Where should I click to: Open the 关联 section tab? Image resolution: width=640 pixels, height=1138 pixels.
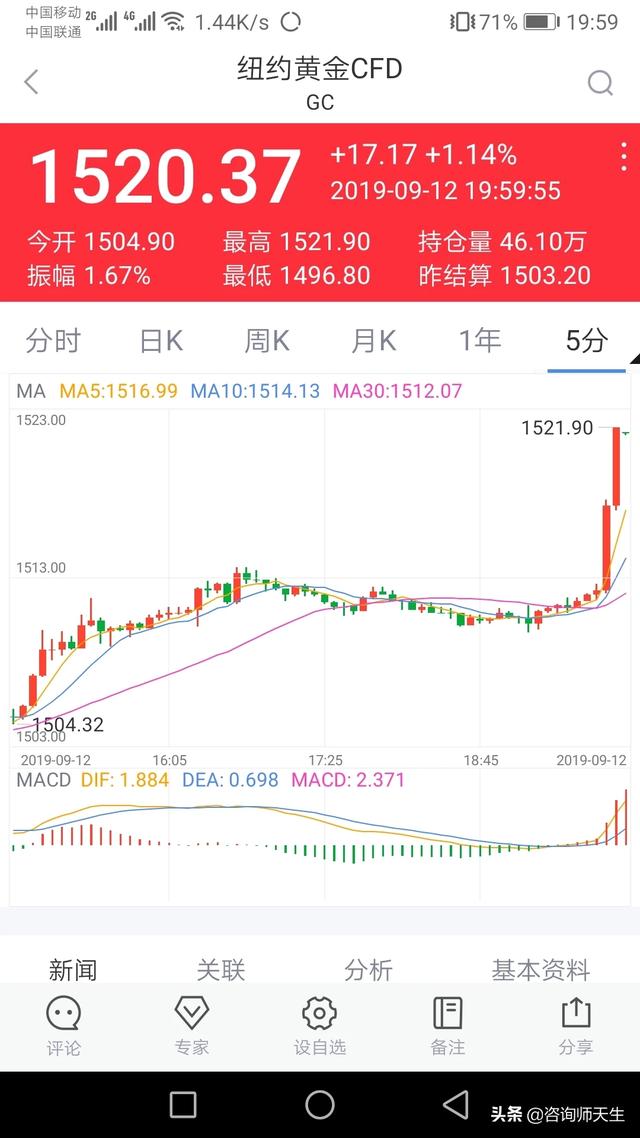click(x=221, y=970)
